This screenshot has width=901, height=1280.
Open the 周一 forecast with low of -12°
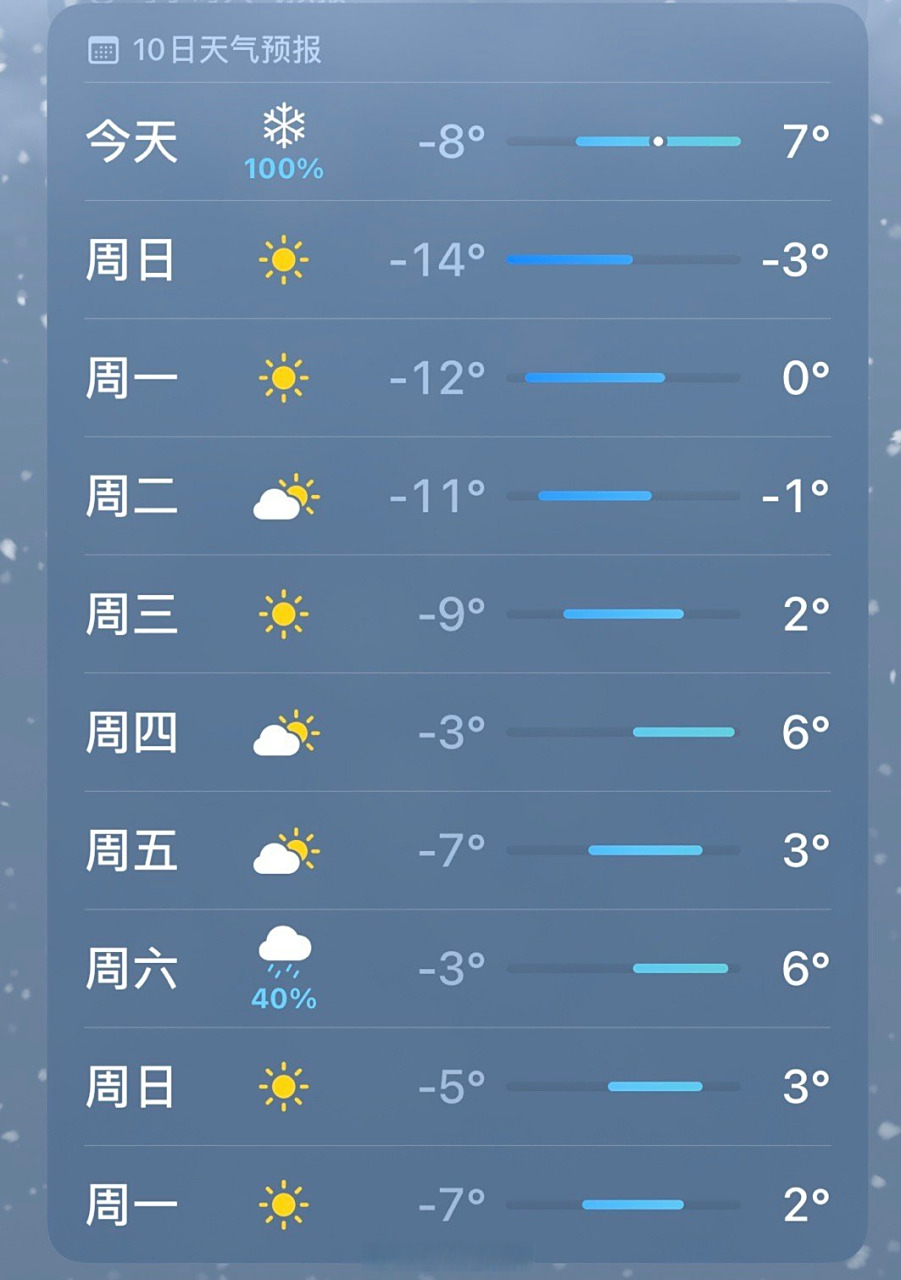point(457,378)
